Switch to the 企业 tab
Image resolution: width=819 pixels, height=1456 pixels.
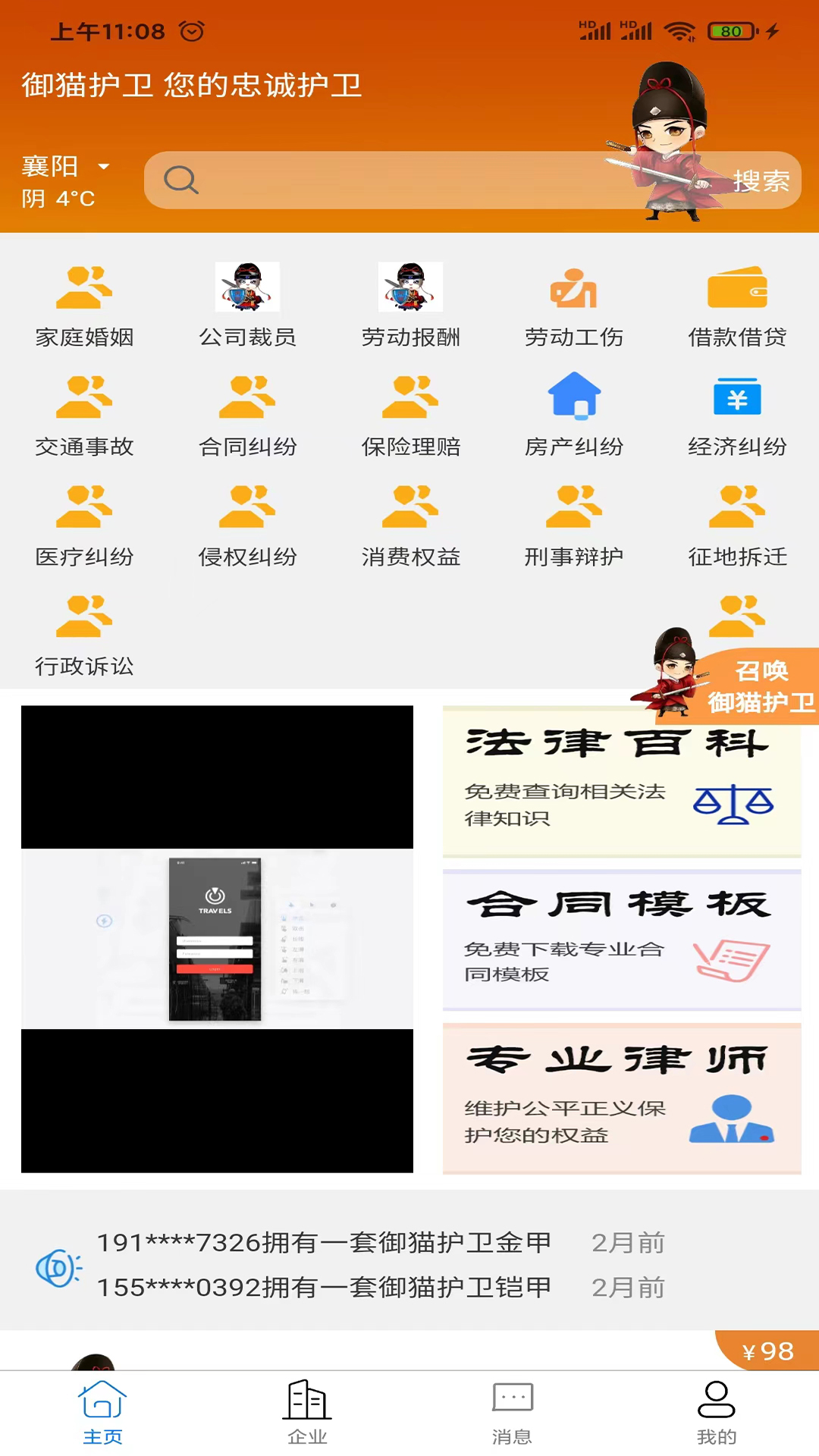click(x=307, y=1412)
